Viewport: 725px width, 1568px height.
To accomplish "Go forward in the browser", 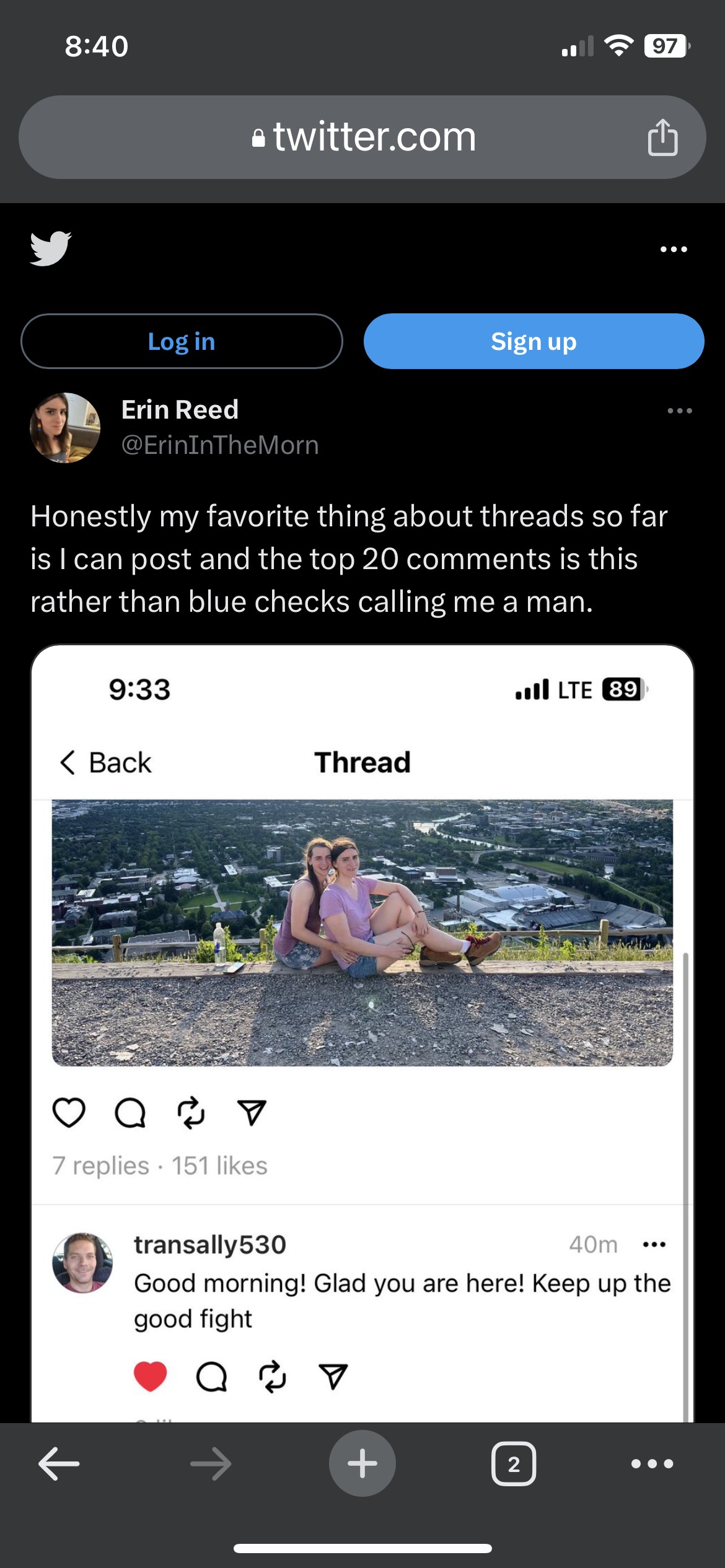I will point(211,1463).
